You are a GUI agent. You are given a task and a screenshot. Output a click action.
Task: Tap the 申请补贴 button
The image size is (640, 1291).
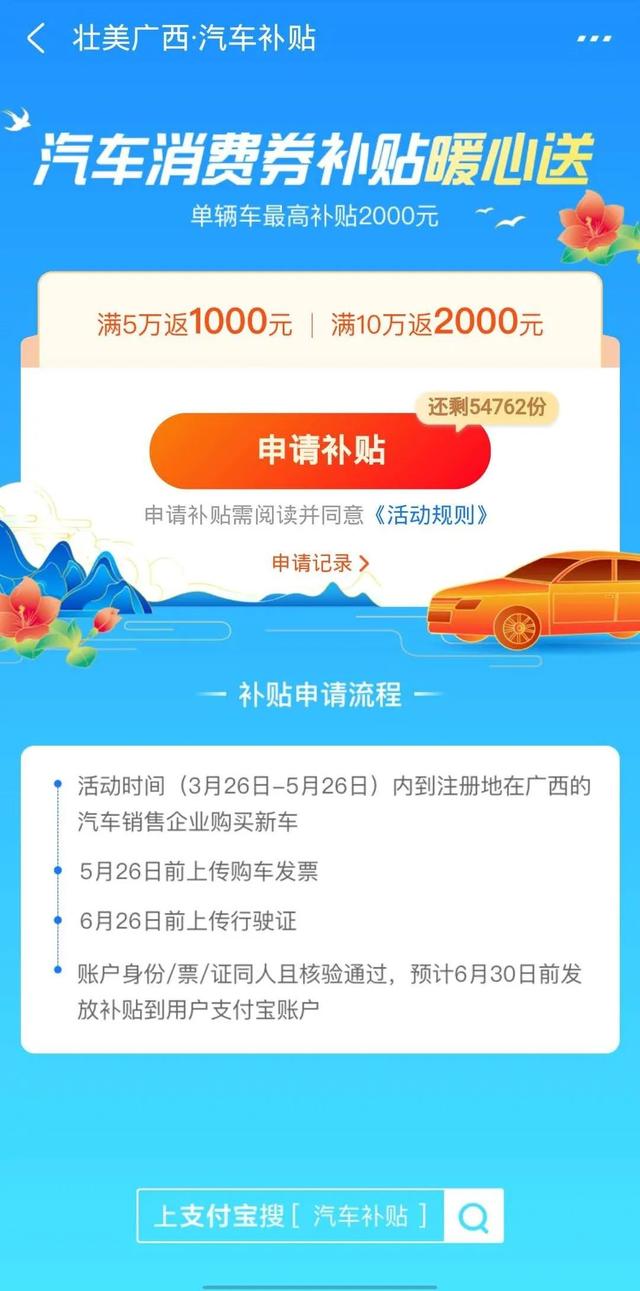coord(320,451)
